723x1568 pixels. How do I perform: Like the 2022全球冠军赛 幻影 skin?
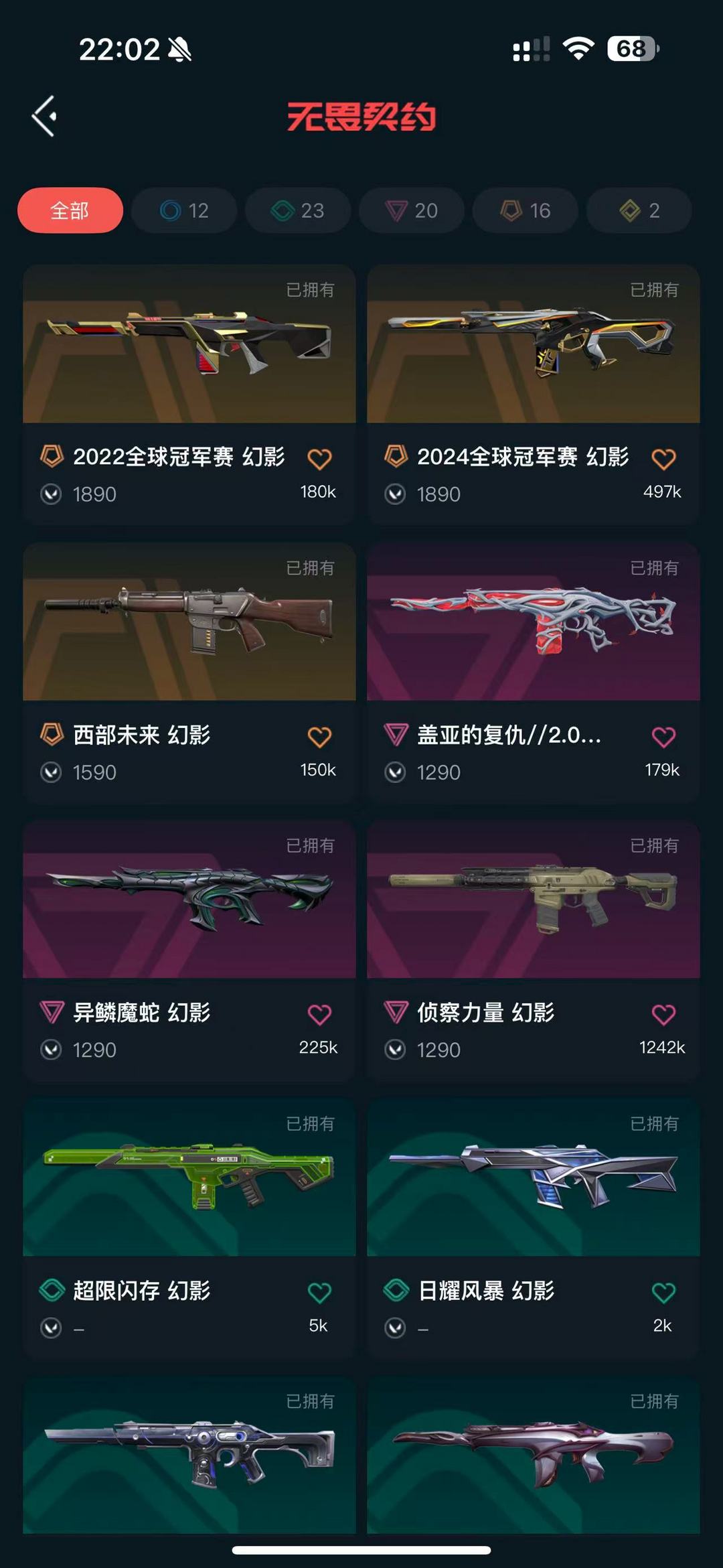tap(319, 459)
